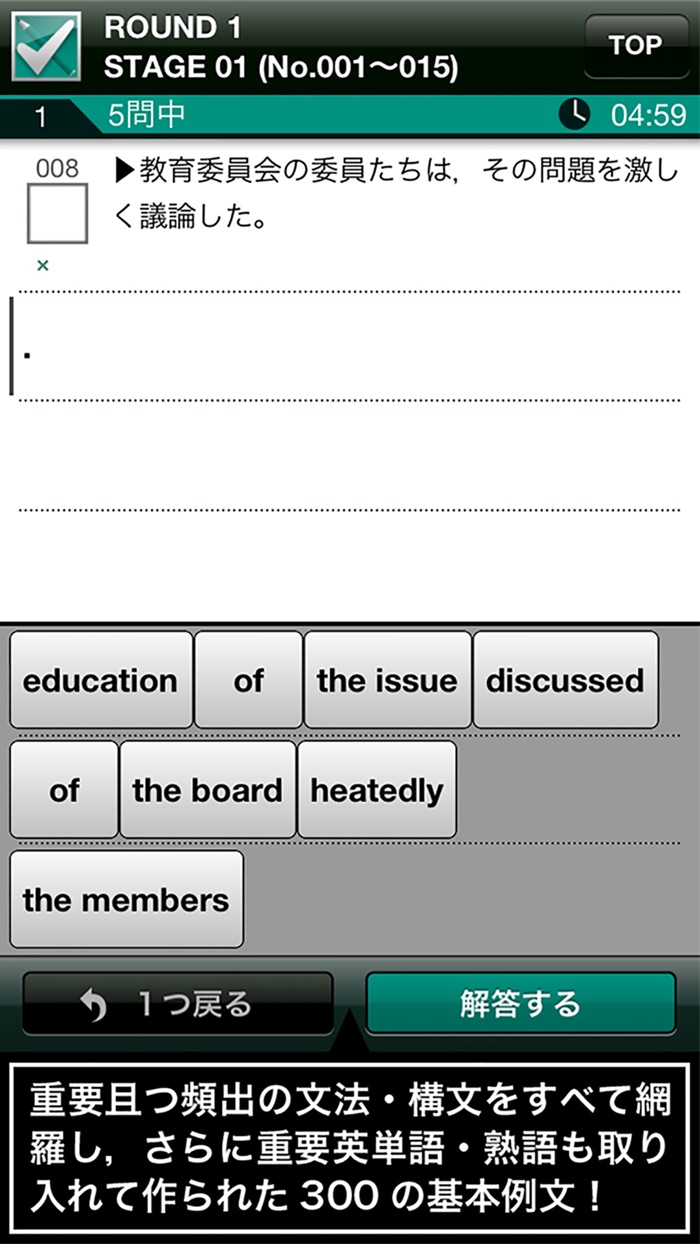The height and width of the screenshot is (1244, 700).
Task: Insert the "heatedly" tile
Action: tap(376, 790)
